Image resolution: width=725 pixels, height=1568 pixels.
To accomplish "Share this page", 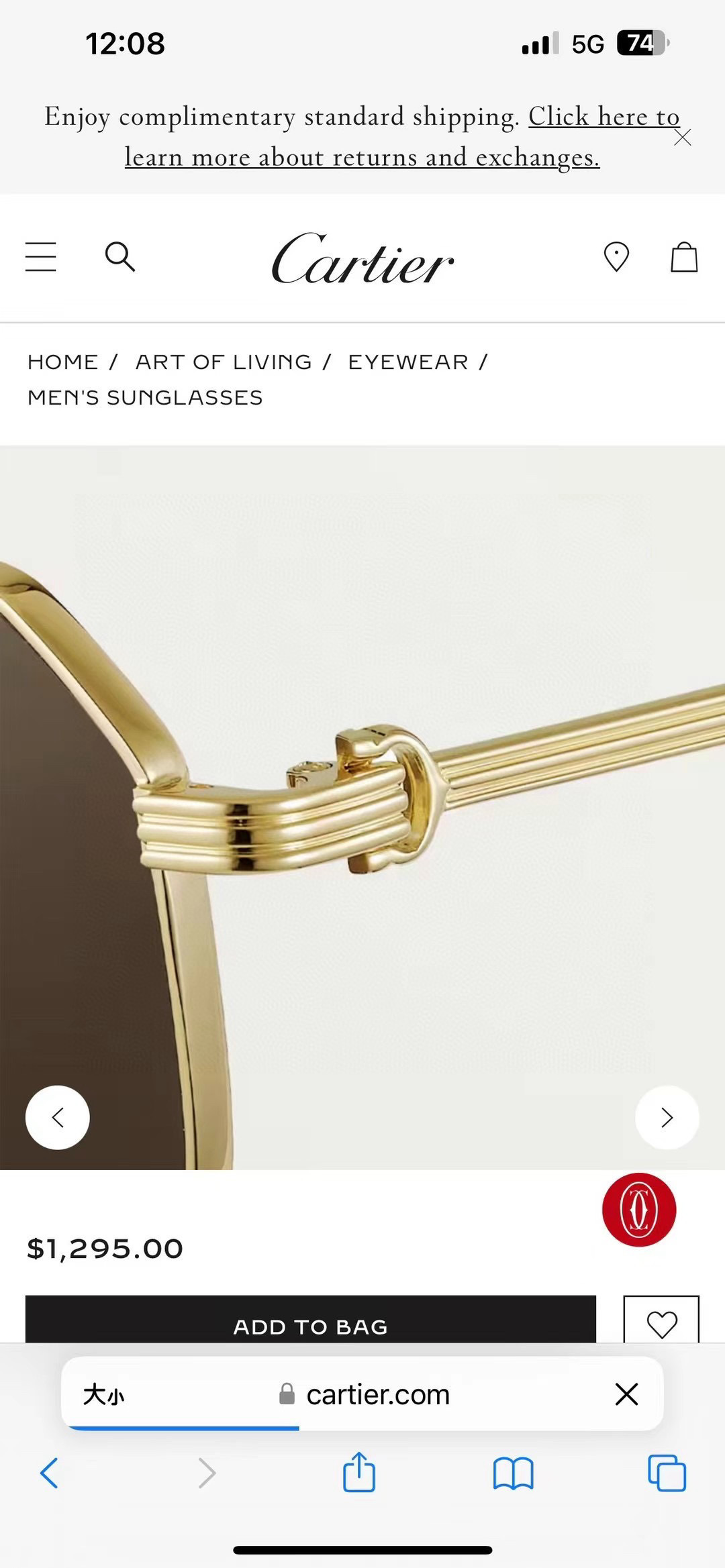I will pos(359,1473).
